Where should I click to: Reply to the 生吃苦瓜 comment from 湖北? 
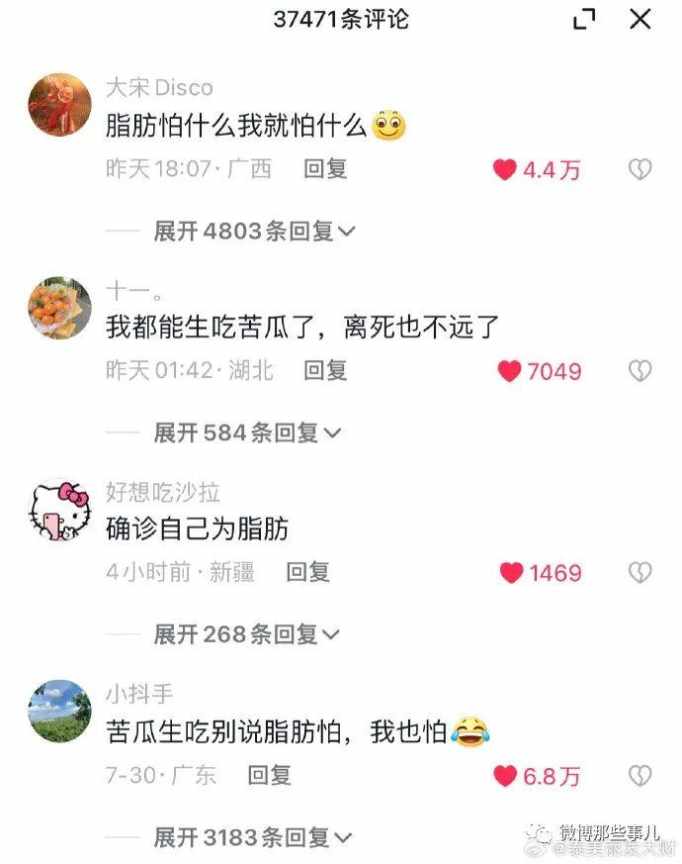point(325,370)
